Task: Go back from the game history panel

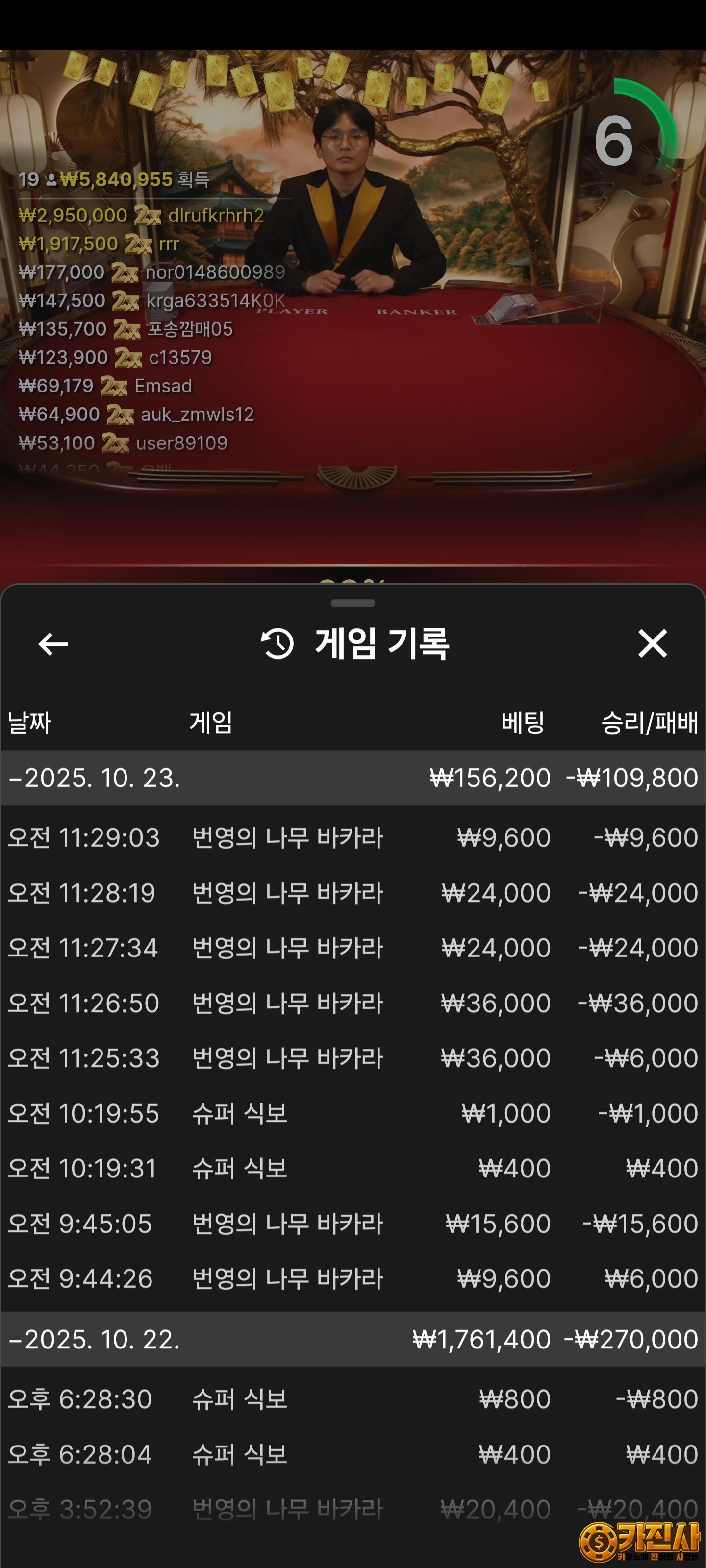Action: pyautogui.click(x=53, y=643)
